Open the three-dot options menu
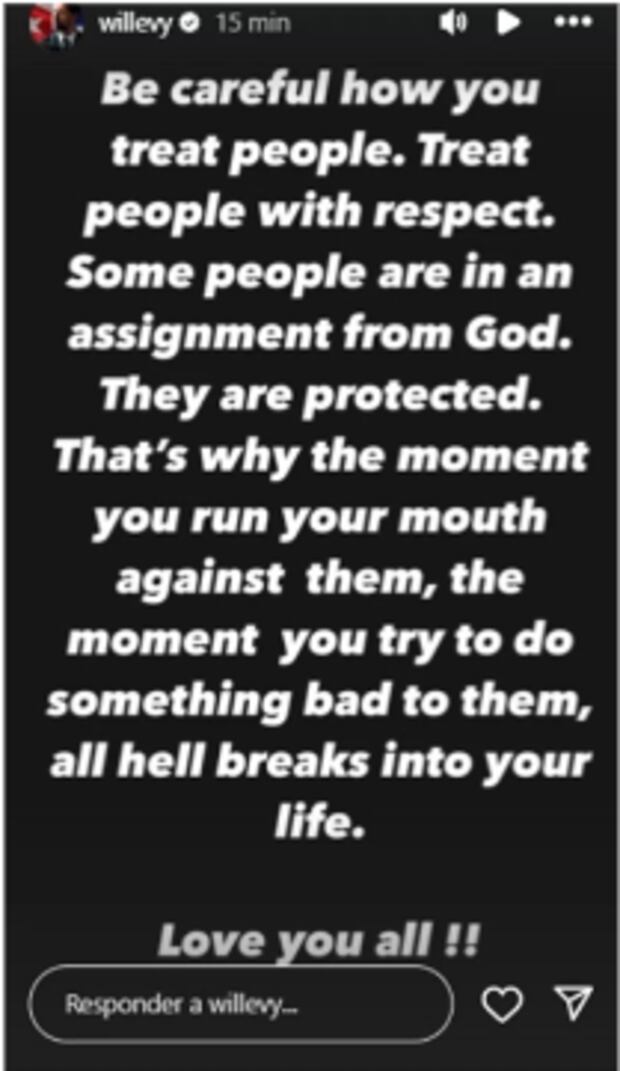The width and height of the screenshot is (620, 1071). tap(571, 24)
